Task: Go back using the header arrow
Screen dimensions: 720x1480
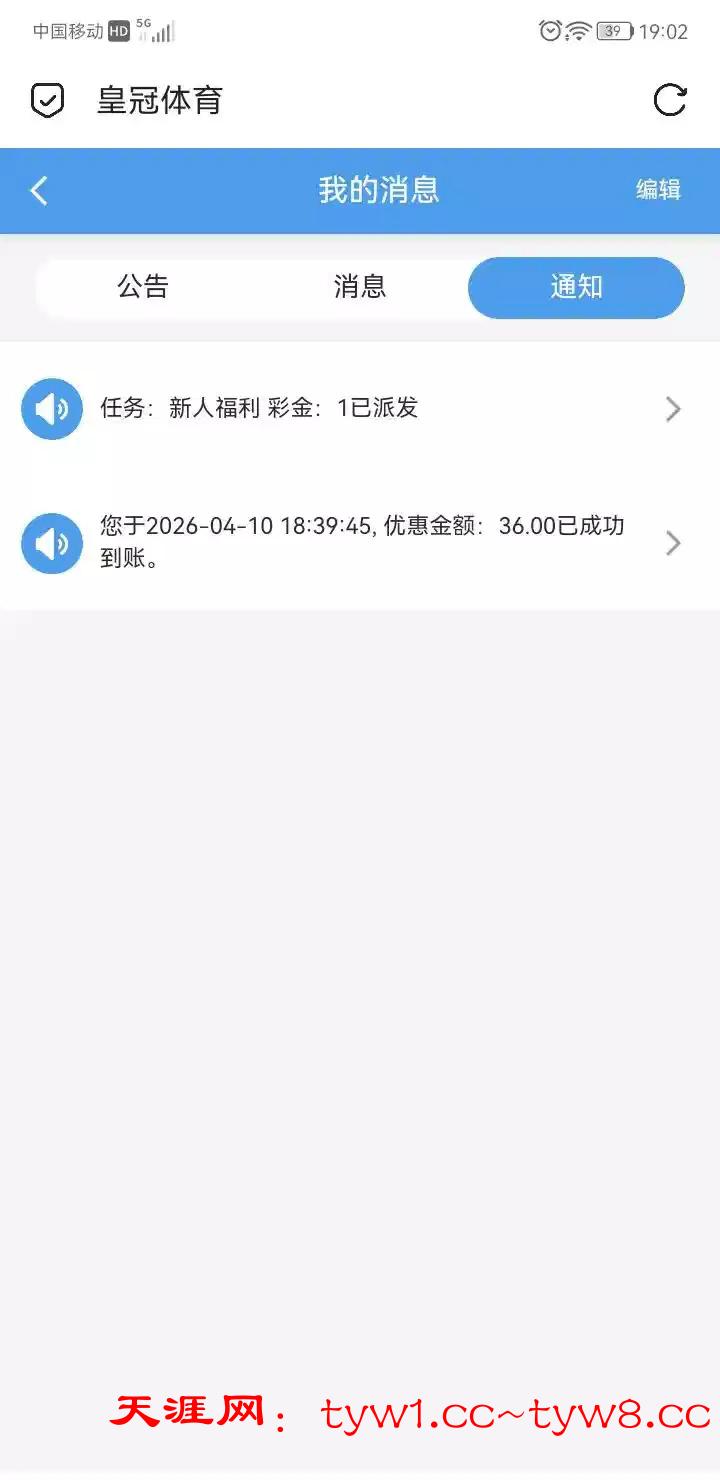Action: 39,190
